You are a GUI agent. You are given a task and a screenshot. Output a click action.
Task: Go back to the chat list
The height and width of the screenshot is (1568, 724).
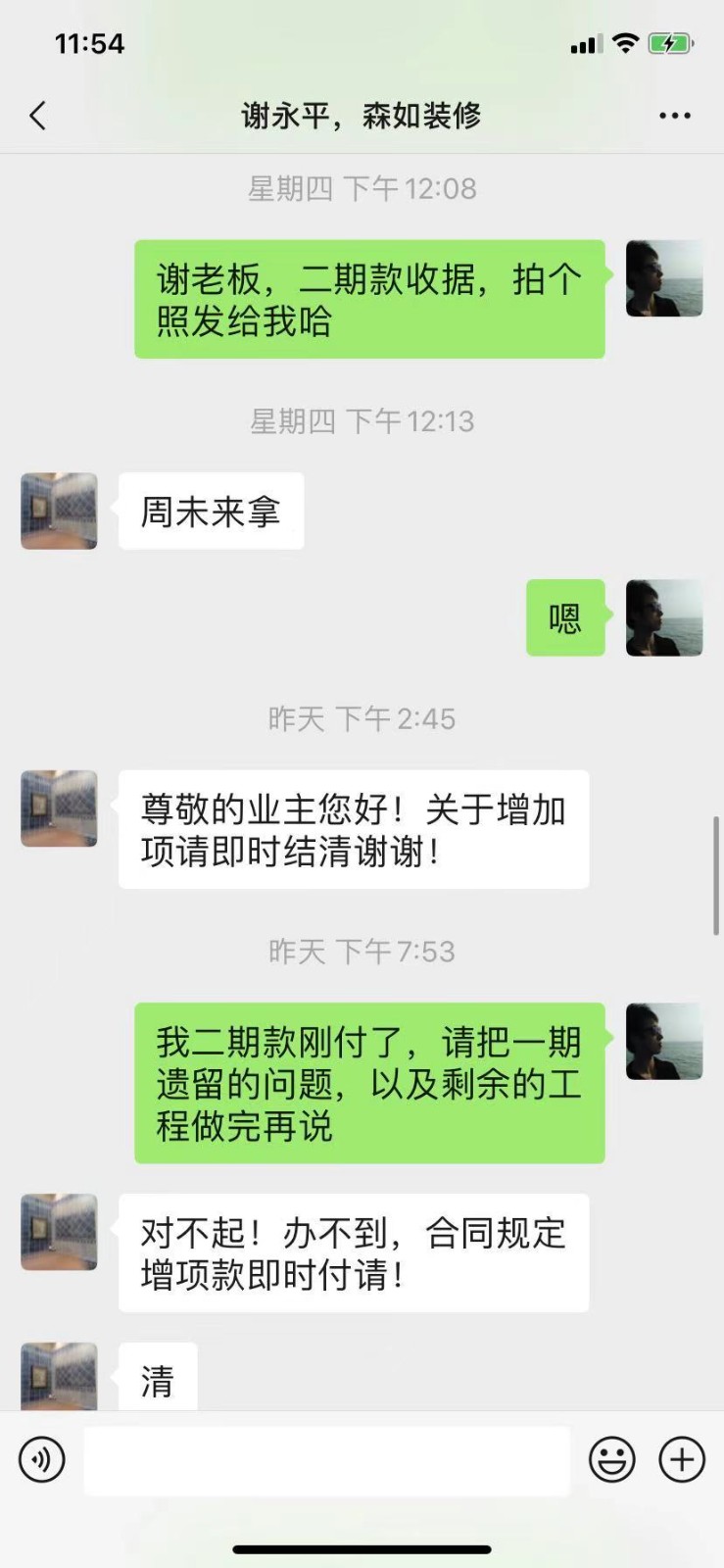coord(38,116)
